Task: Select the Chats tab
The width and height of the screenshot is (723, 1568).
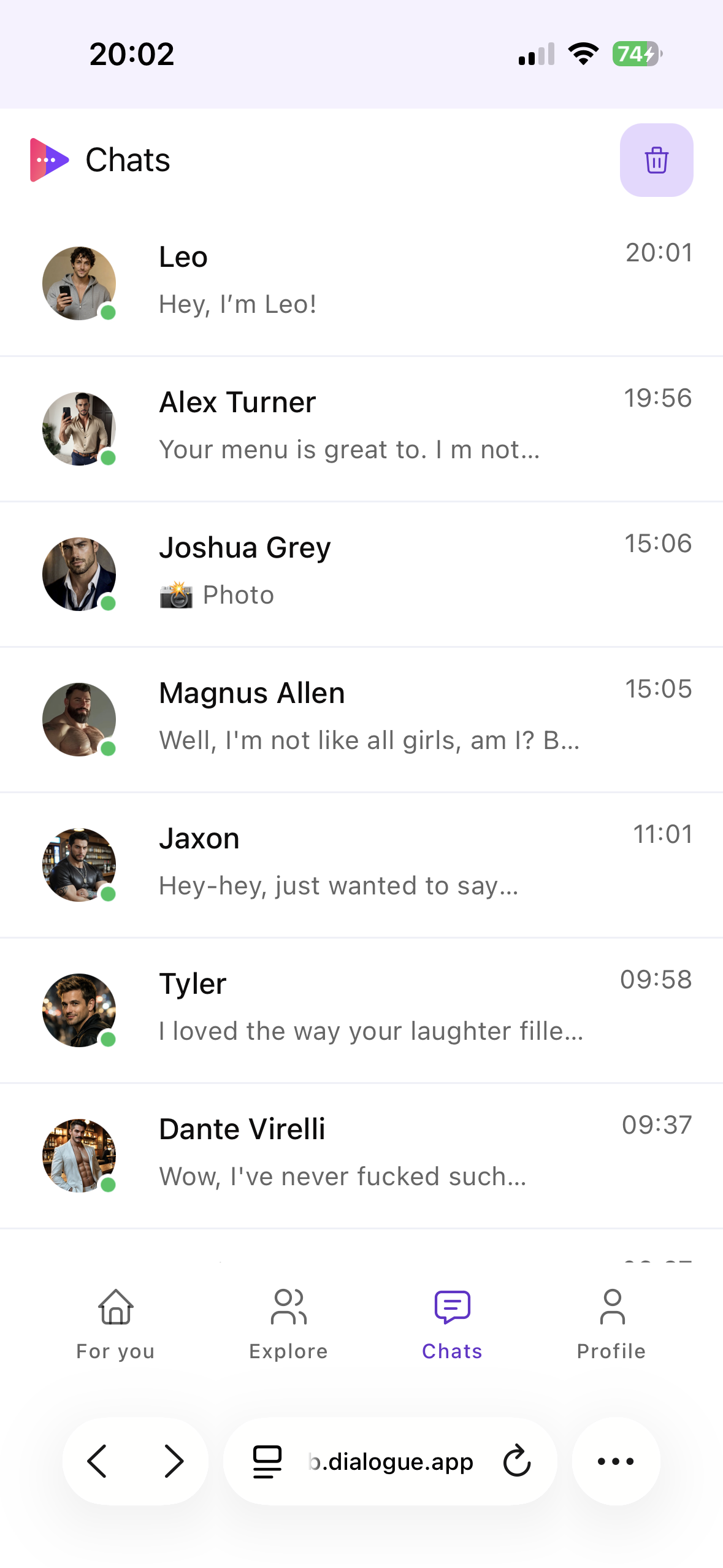Action: coord(452,1324)
